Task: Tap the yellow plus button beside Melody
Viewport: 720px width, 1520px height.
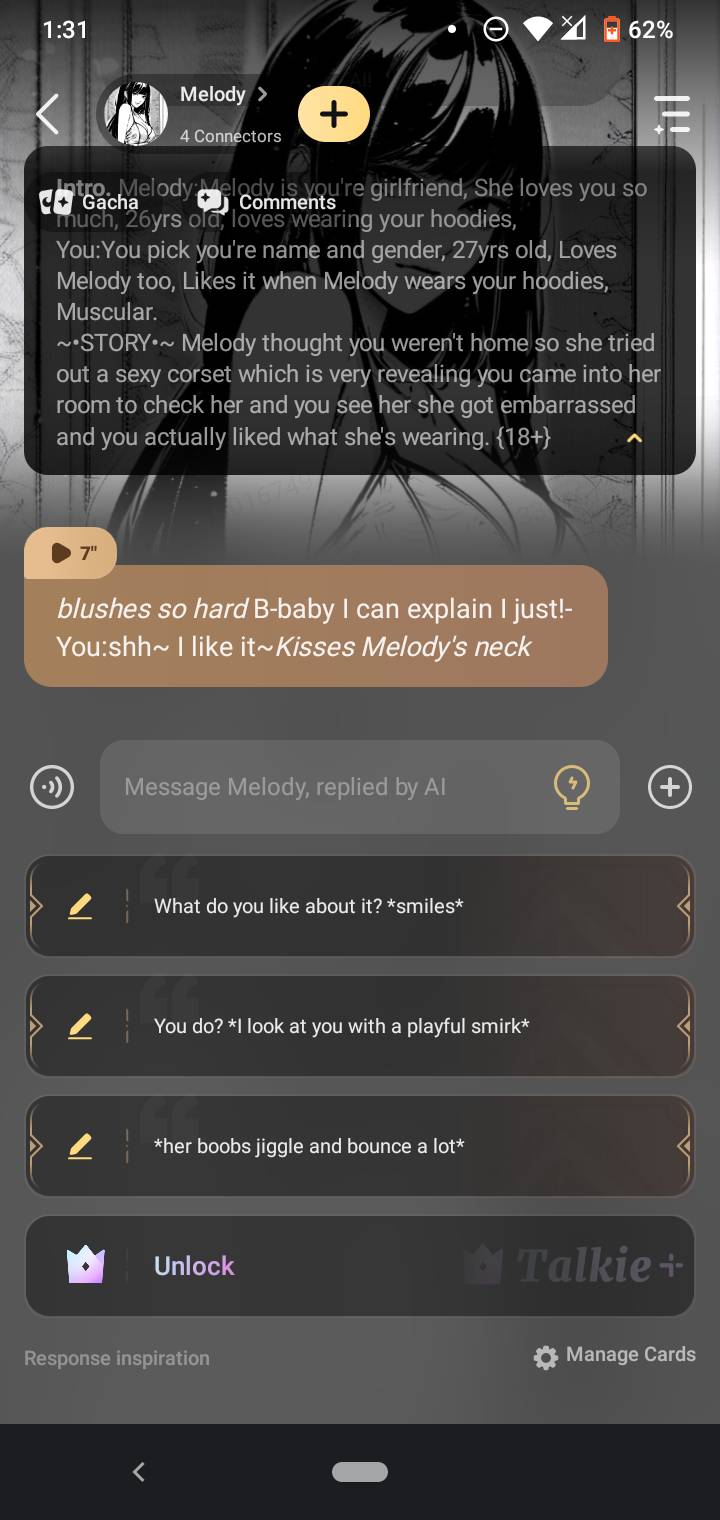Action: (333, 114)
